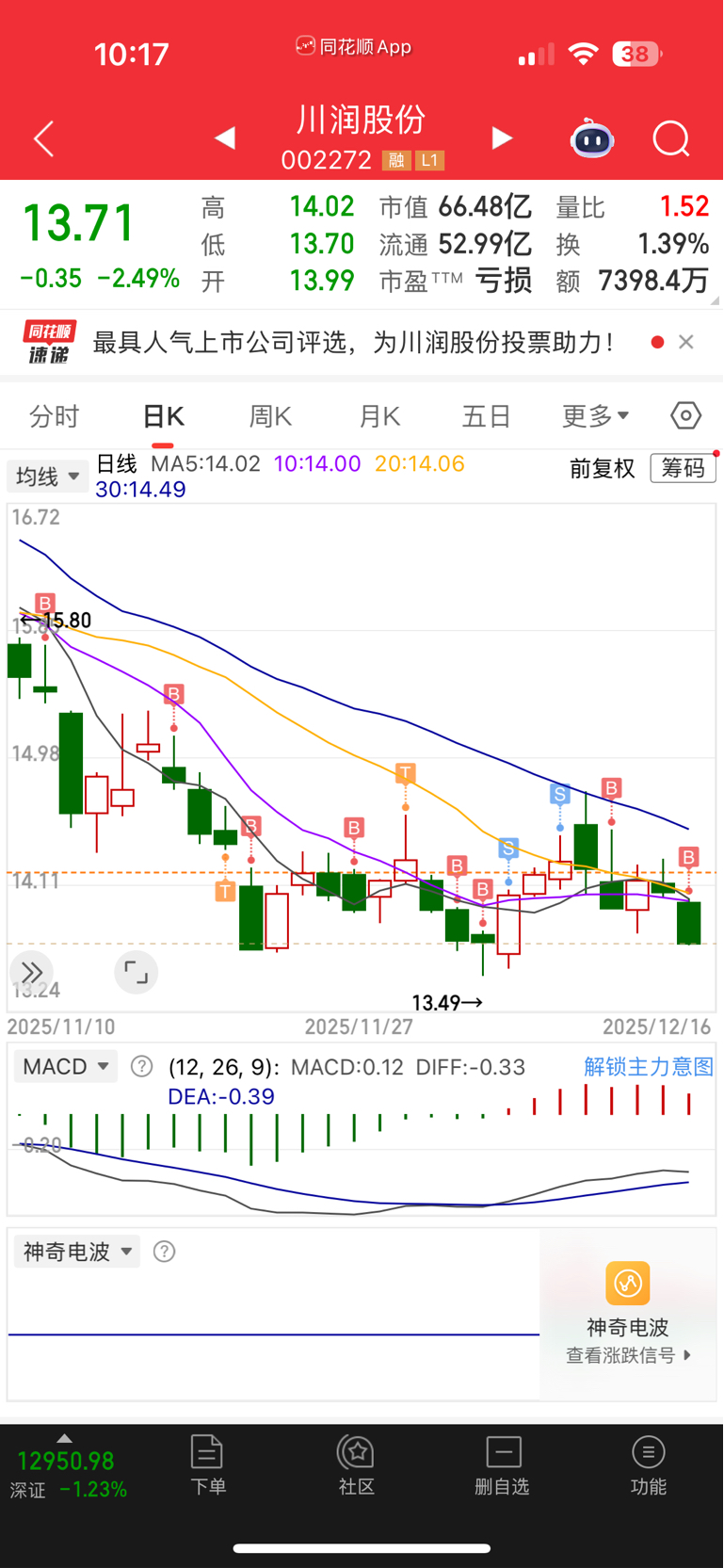The height and width of the screenshot is (1568, 724).
Task: Show the 月K chart
Action: [x=379, y=416]
